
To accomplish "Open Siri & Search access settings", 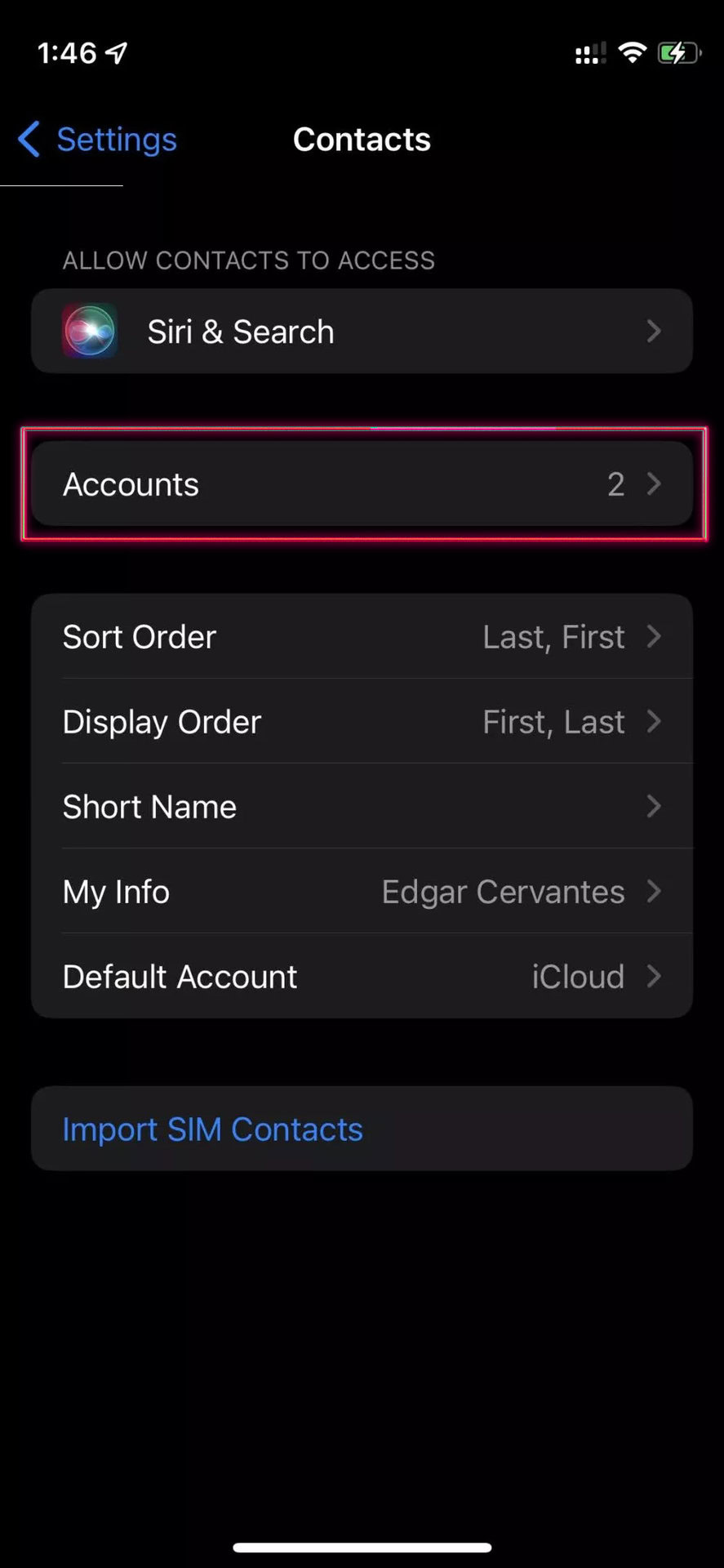I will pos(362,332).
